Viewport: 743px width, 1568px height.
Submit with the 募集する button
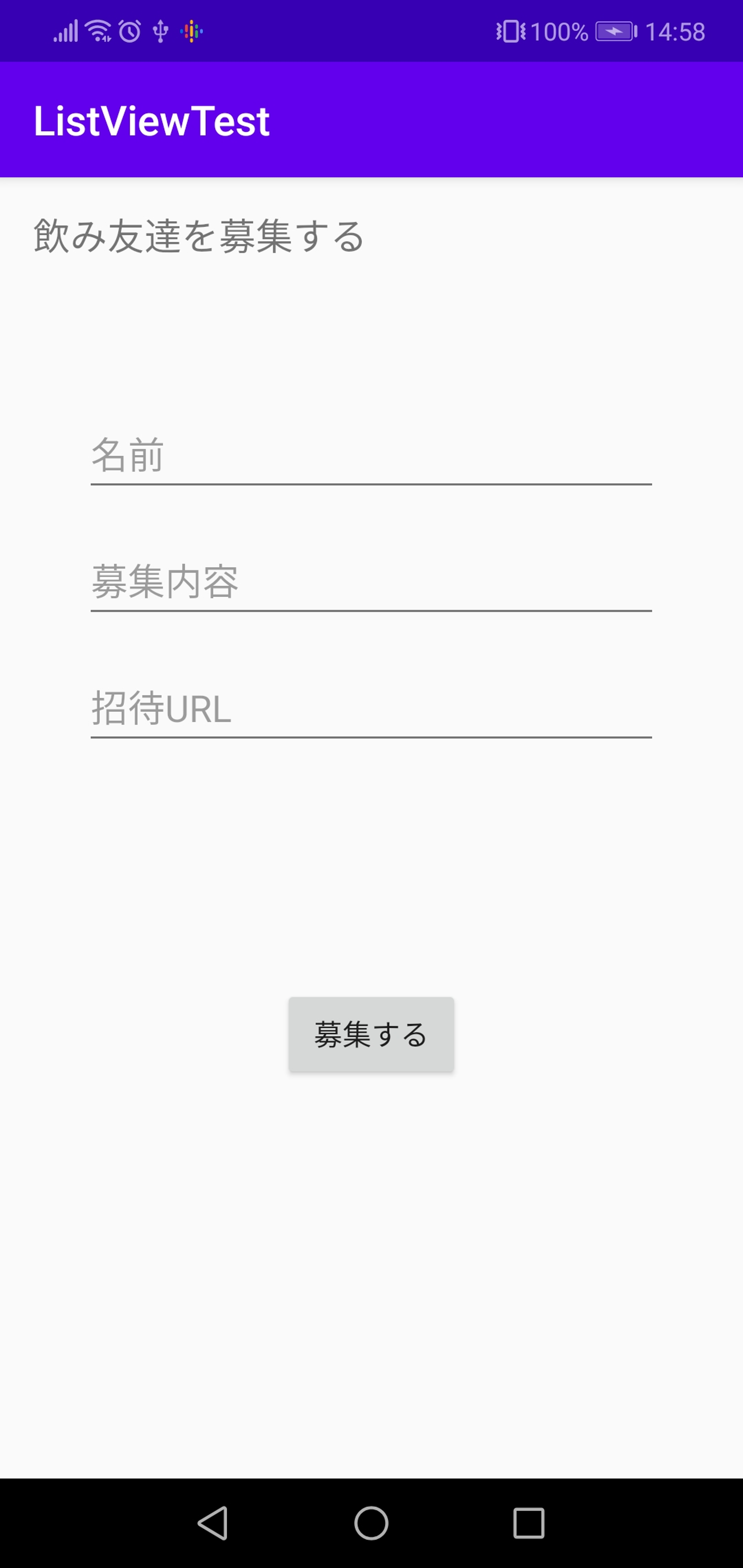point(371,1034)
